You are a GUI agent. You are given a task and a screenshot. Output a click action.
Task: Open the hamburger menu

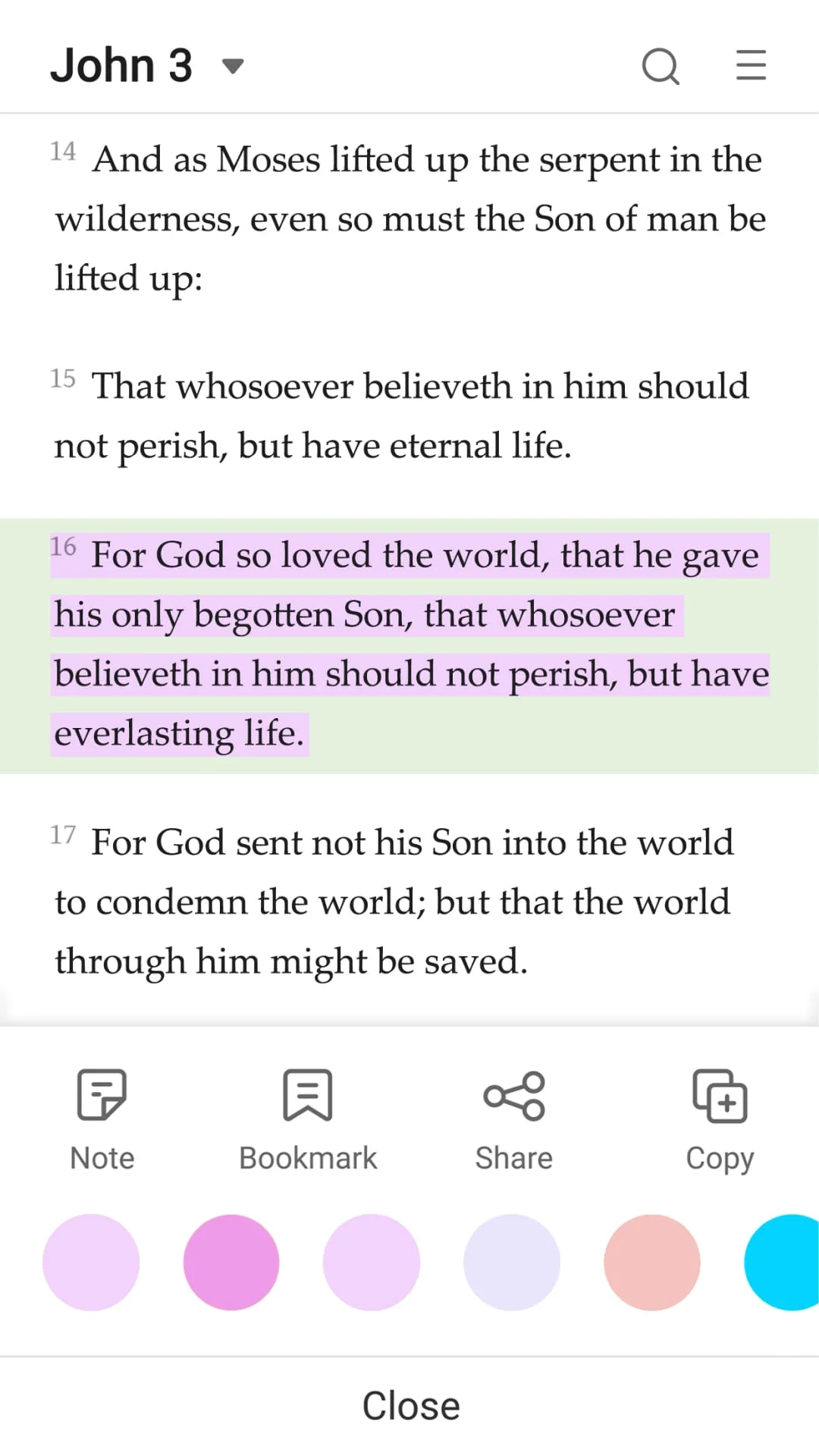(751, 66)
